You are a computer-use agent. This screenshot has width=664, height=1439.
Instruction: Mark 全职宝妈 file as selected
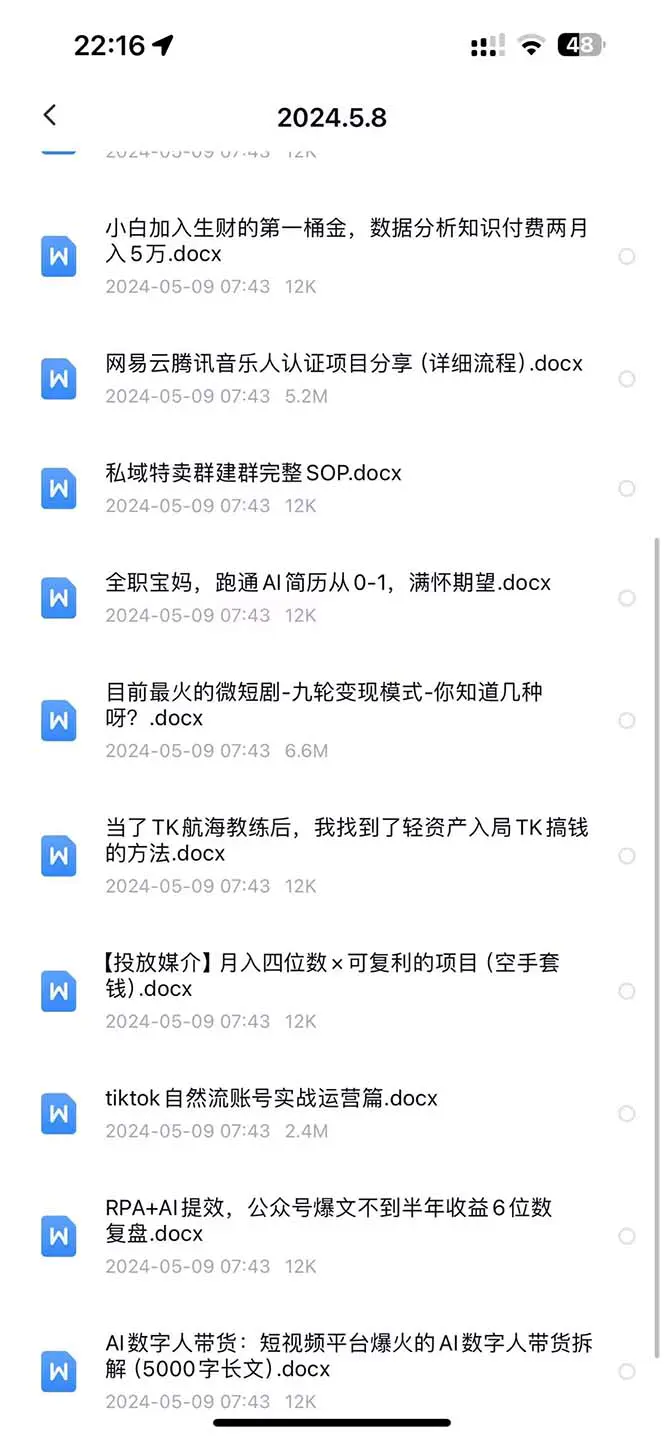627,598
